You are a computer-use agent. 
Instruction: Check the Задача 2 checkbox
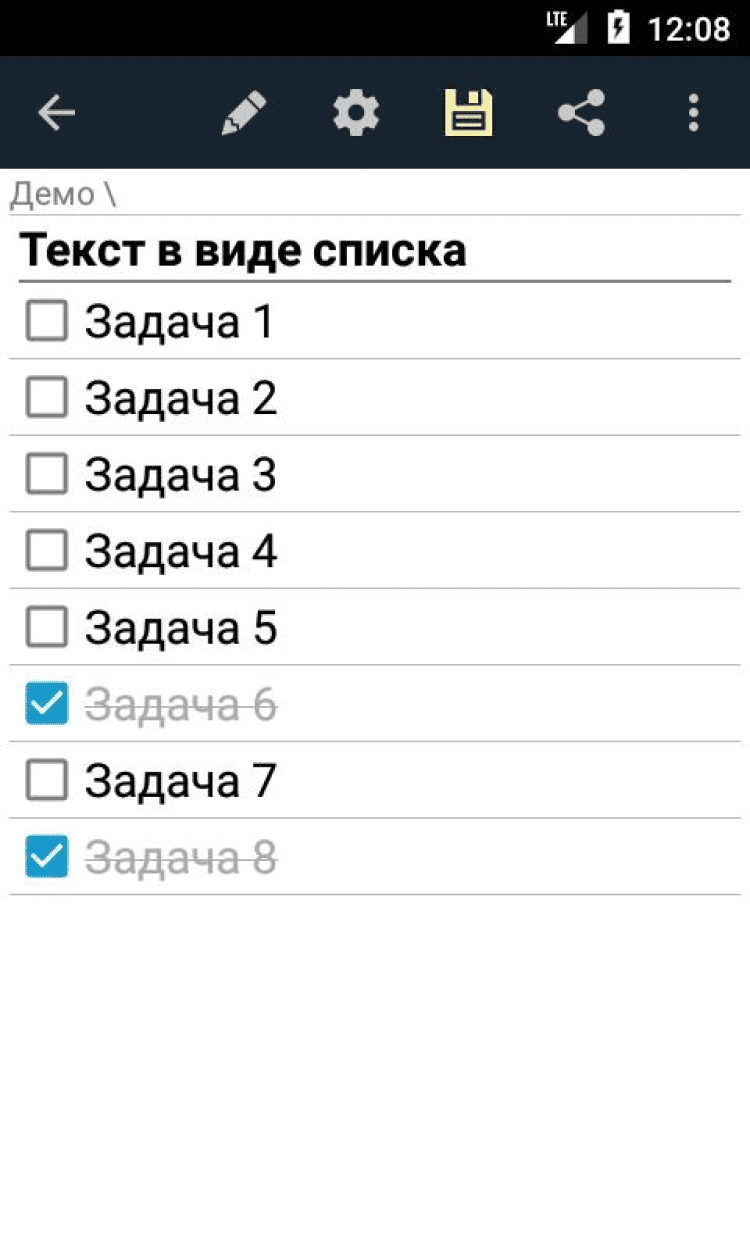click(x=47, y=398)
